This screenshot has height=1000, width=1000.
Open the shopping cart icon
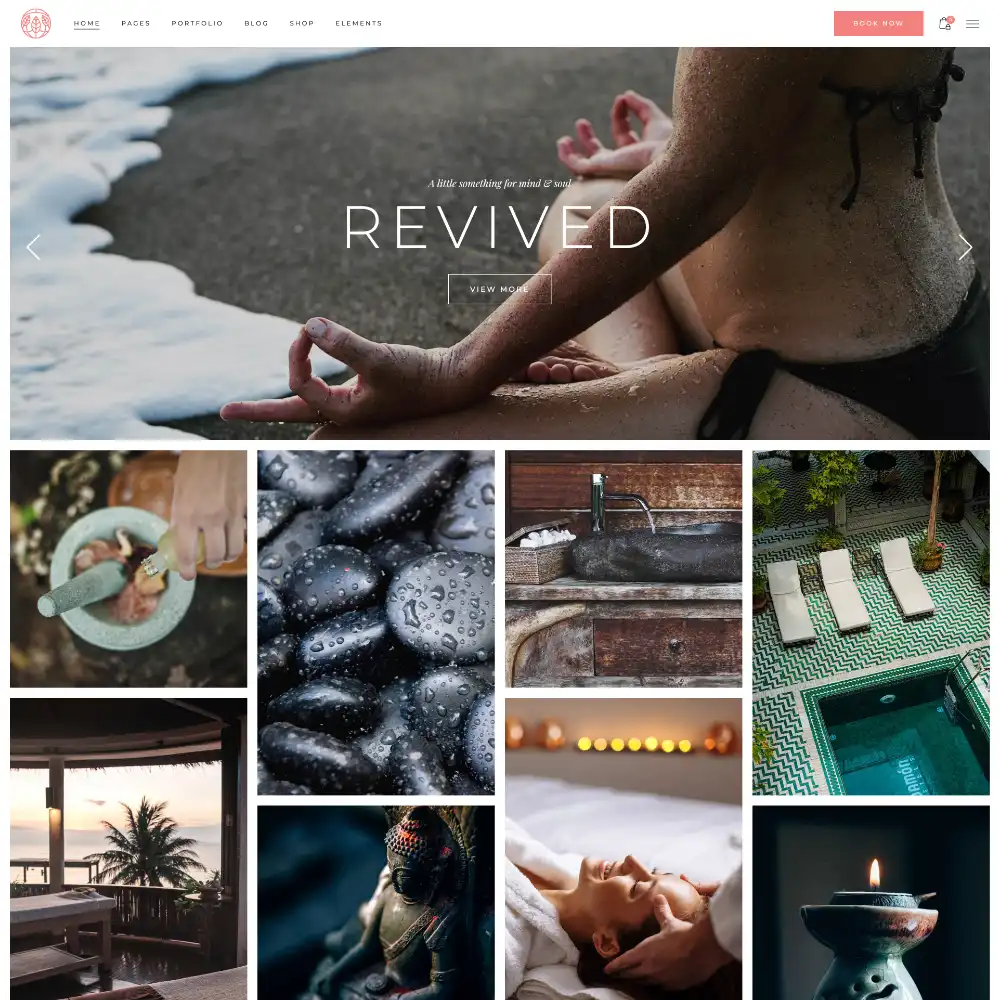pos(945,23)
